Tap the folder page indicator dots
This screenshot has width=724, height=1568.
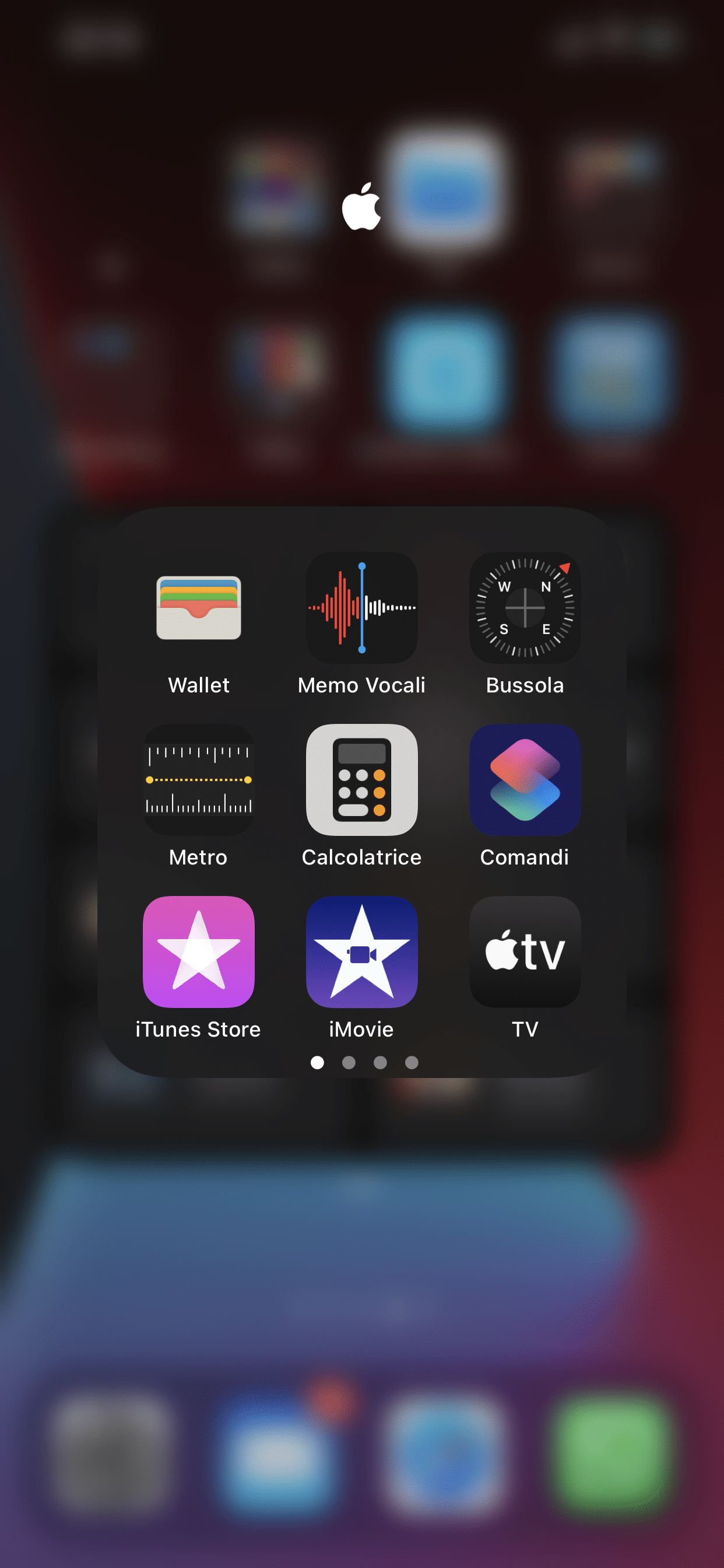(x=364, y=1062)
